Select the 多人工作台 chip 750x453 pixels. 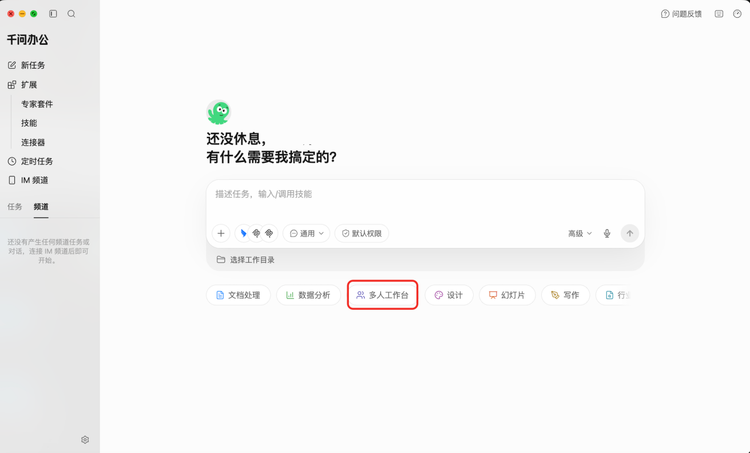382,295
